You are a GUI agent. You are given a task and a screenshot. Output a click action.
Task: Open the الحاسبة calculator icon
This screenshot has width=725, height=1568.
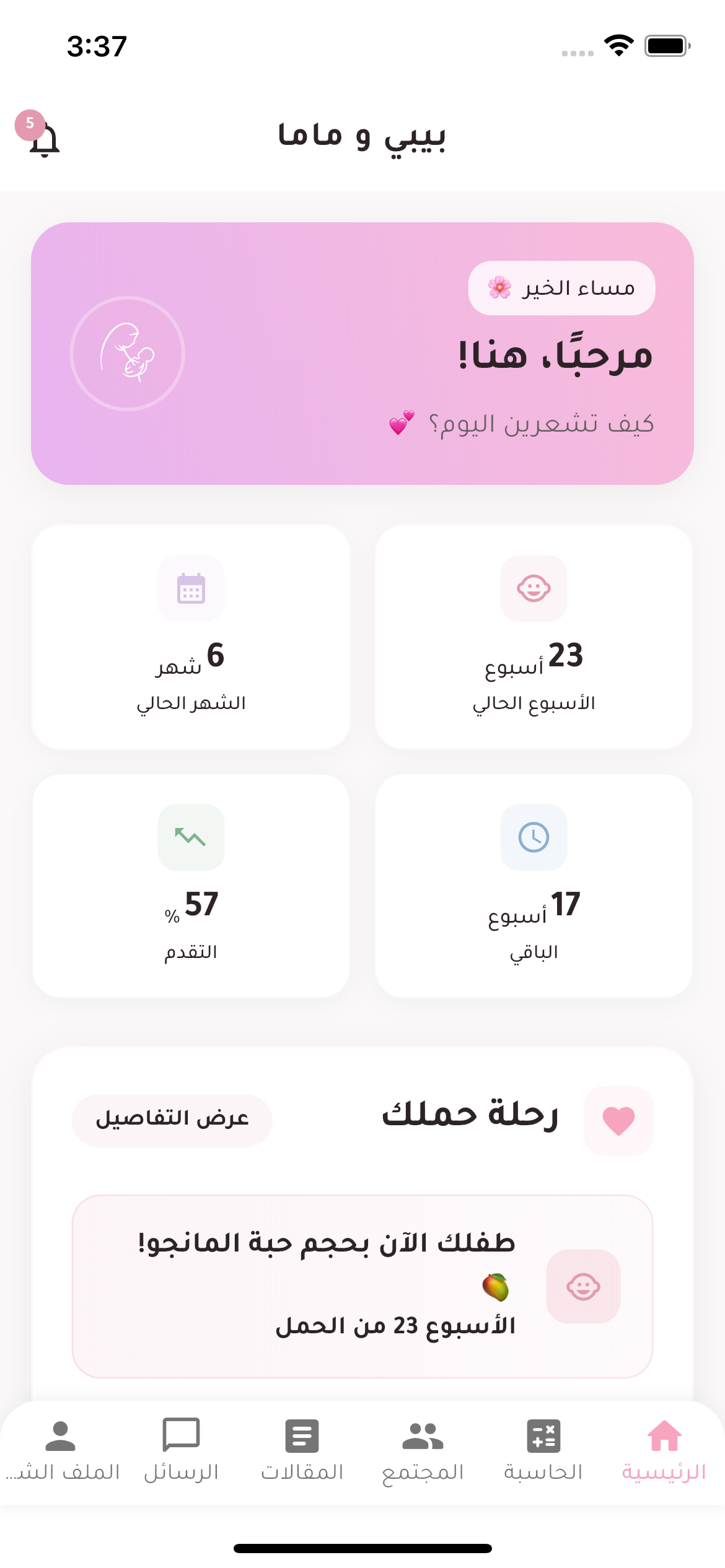pos(542,1450)
